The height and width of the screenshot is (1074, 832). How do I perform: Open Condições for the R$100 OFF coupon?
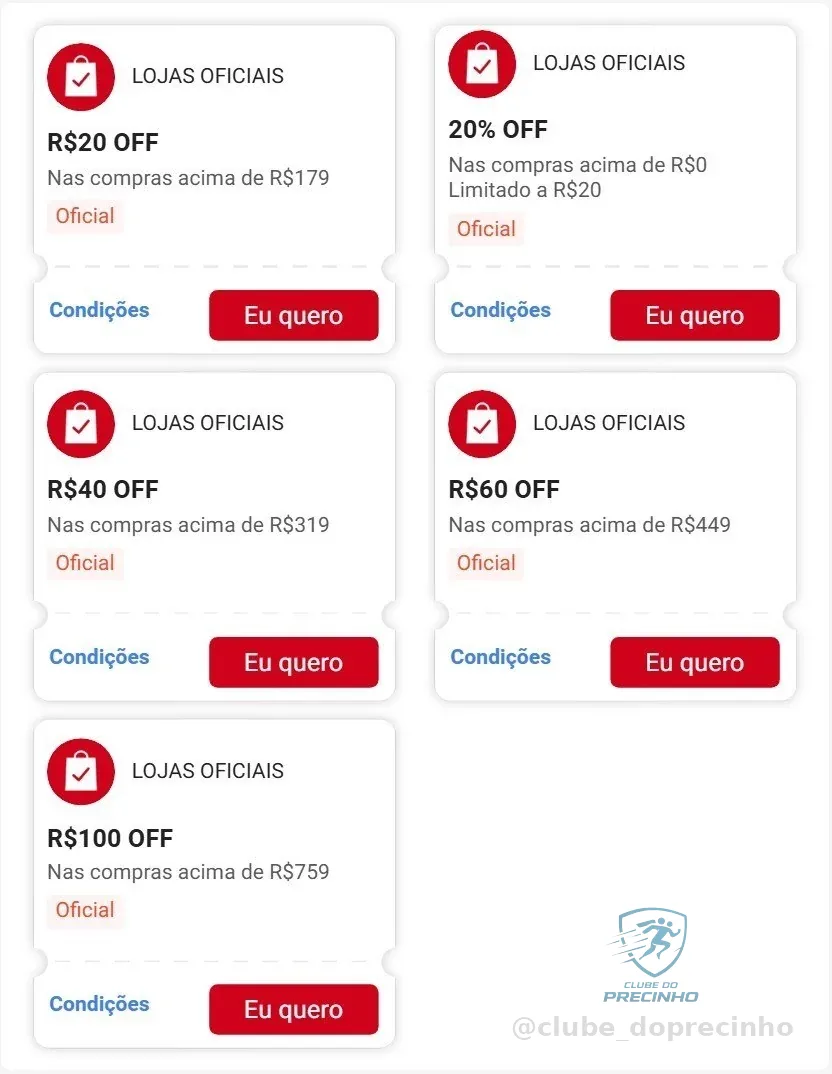(98, 1004)
